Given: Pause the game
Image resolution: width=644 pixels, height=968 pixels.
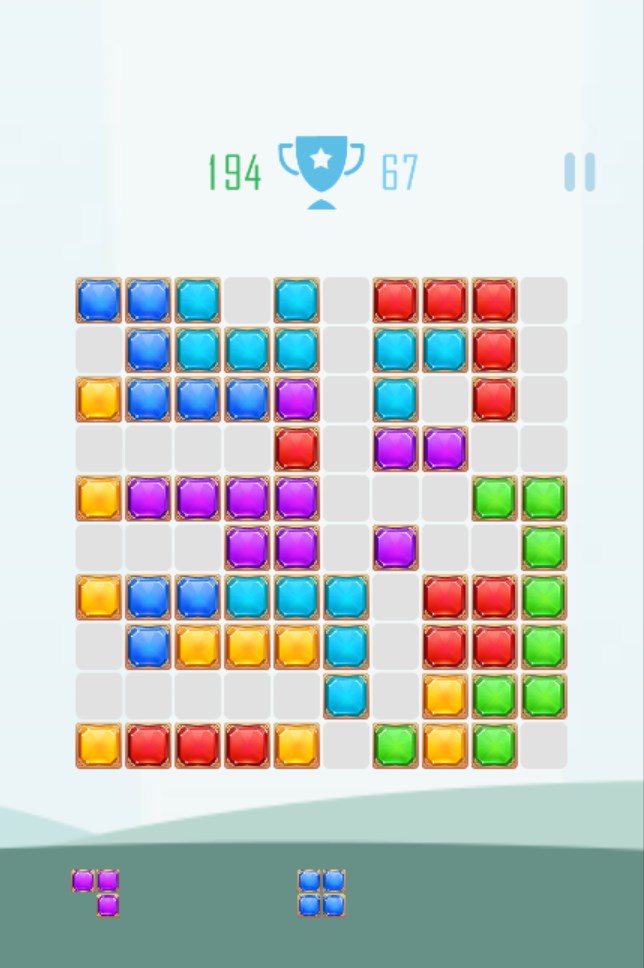Looking at the screenshot, I should pyautogui.click(x=579, y=172).
